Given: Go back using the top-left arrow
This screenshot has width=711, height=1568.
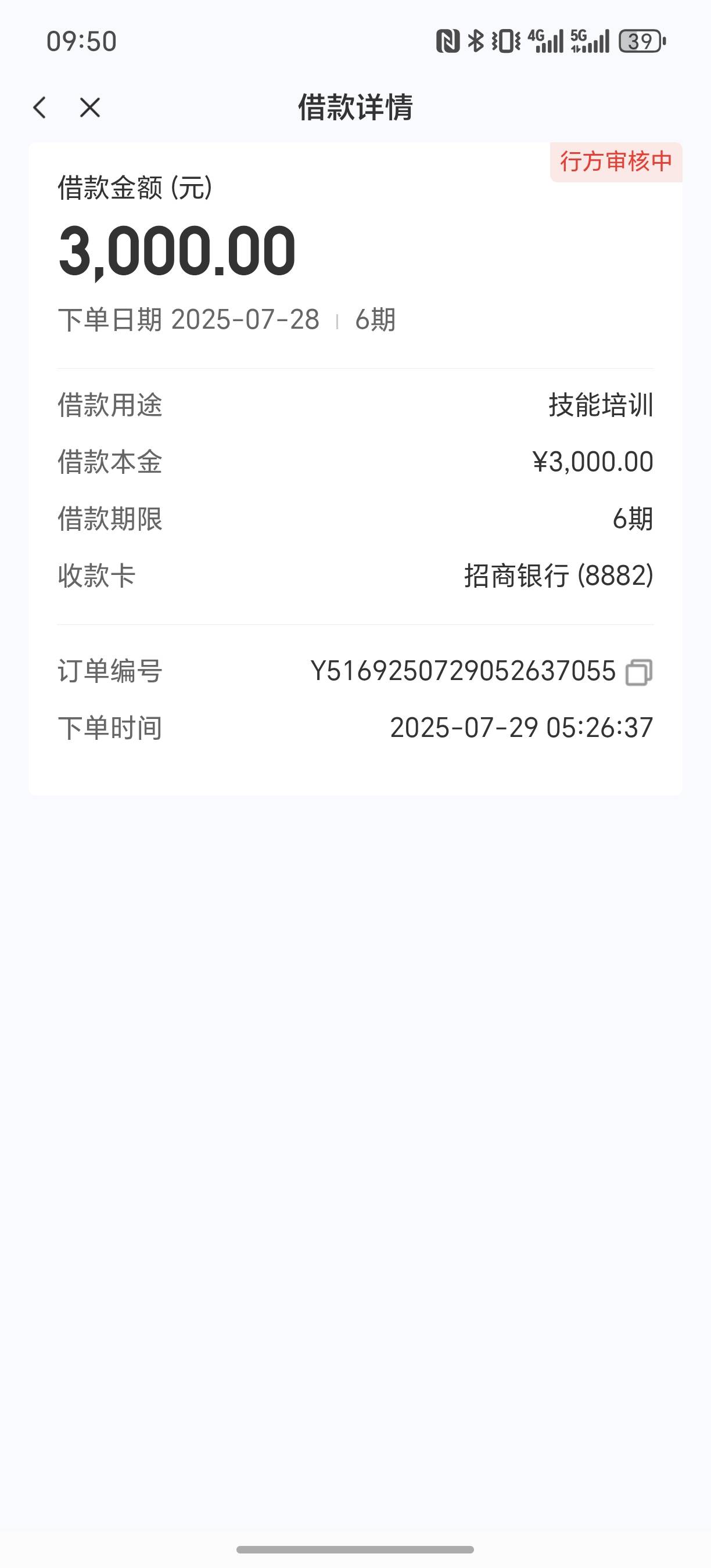Looking at the screenshot, I should pyautogui.click(x=40, y=108).
